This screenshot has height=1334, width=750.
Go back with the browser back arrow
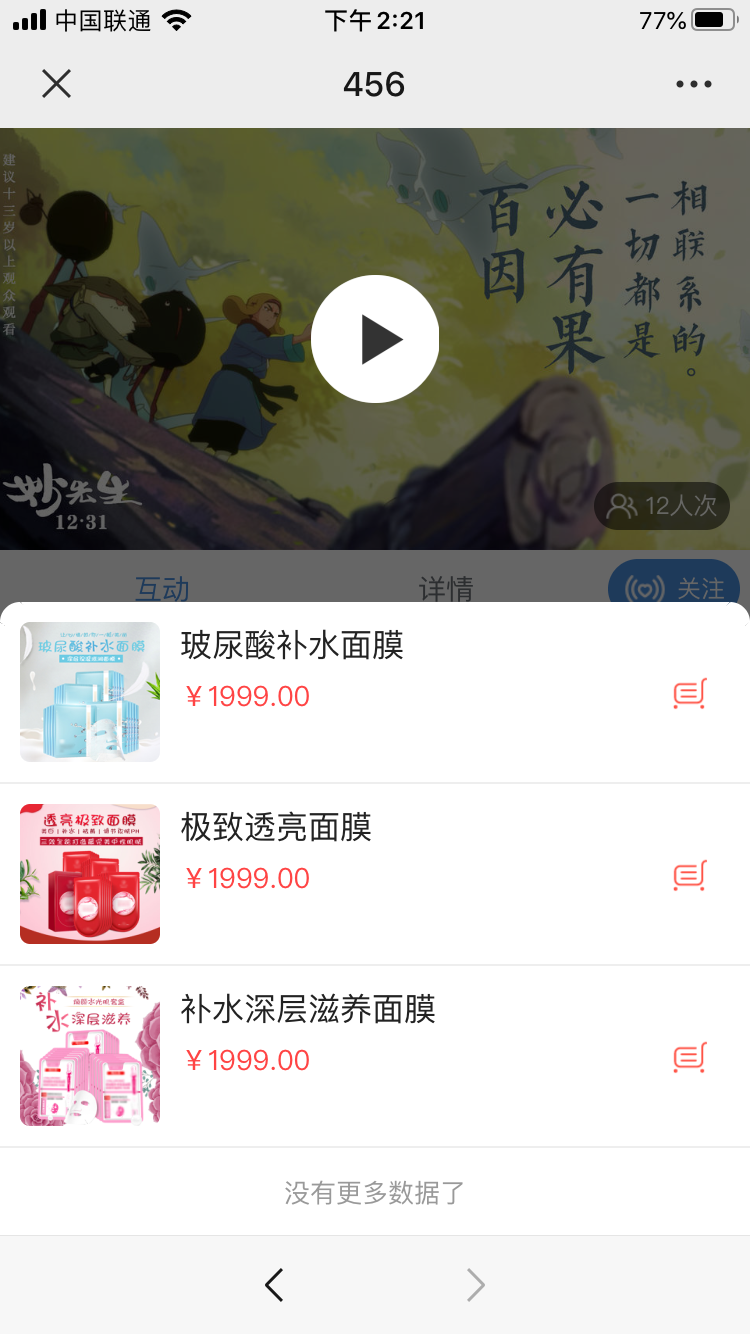(x=274, y=1285)
